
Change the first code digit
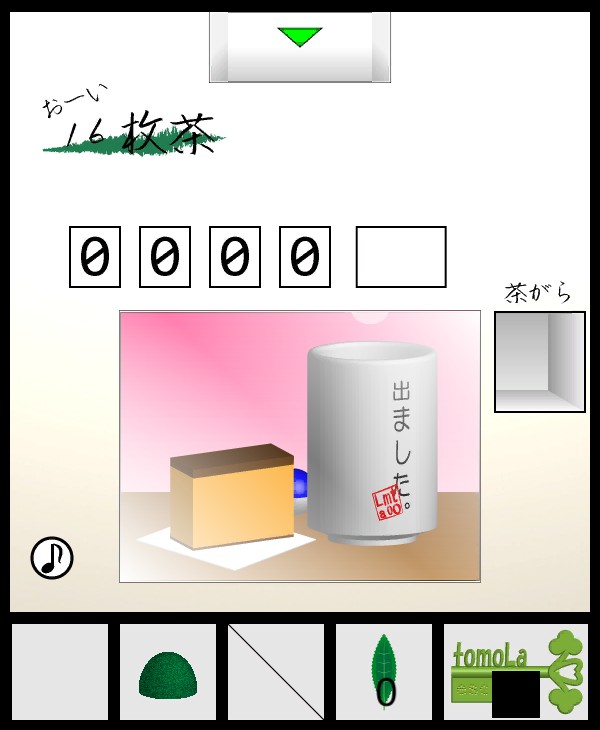point(95,257)
